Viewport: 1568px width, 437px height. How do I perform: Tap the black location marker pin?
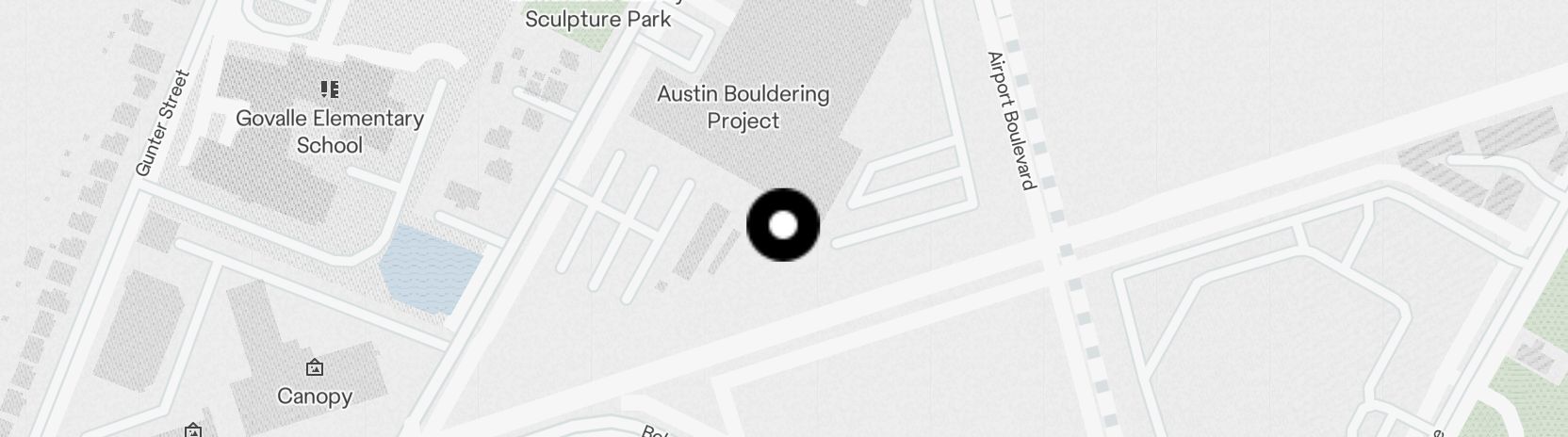[x=783, y=225]
